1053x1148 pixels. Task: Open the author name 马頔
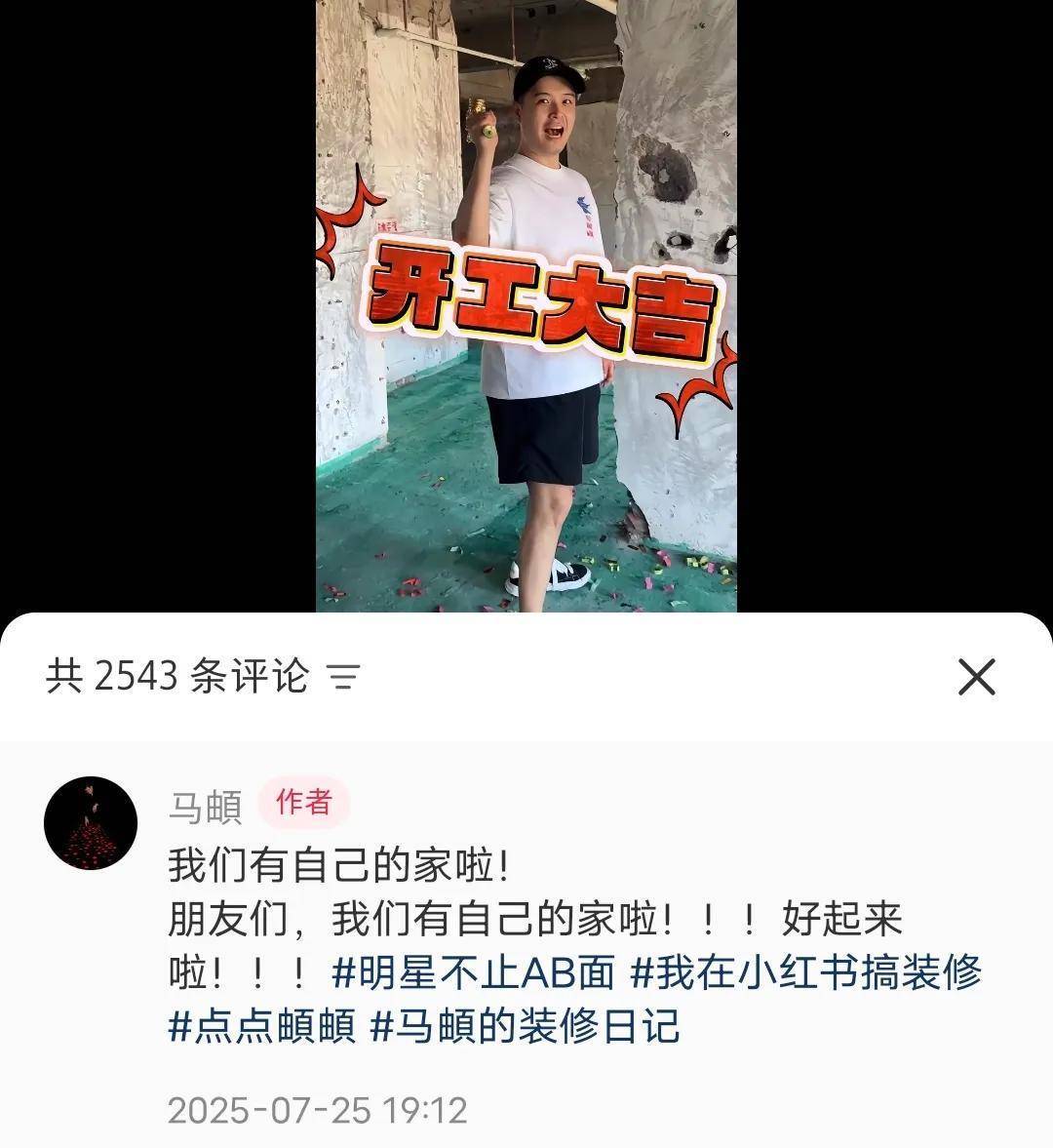point(206,807)
